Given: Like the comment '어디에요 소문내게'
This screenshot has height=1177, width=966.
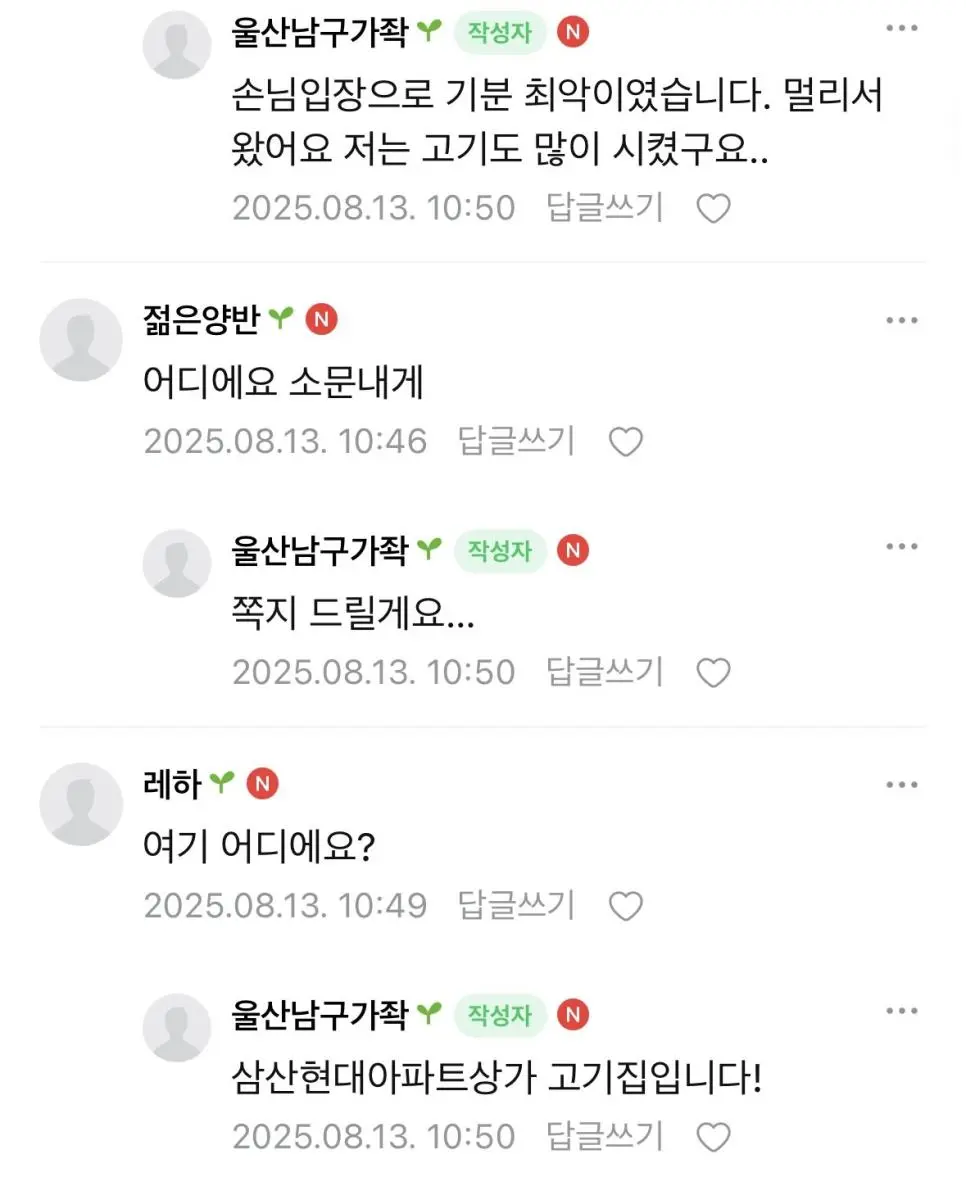Looking at the screenshot, I should click(625, 441).
